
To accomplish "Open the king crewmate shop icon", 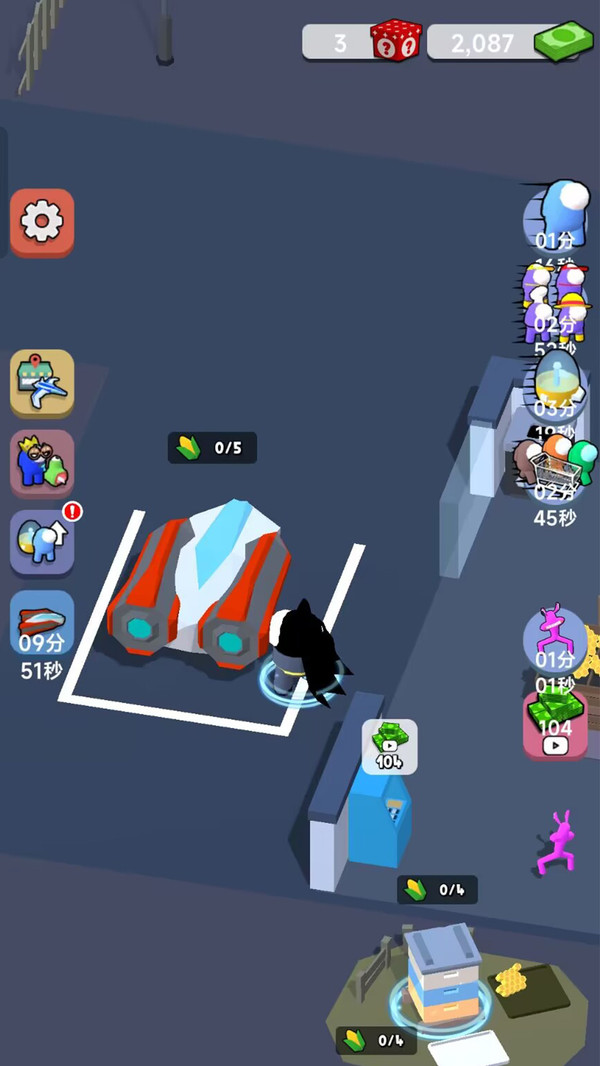I will [x=42, y=463].
